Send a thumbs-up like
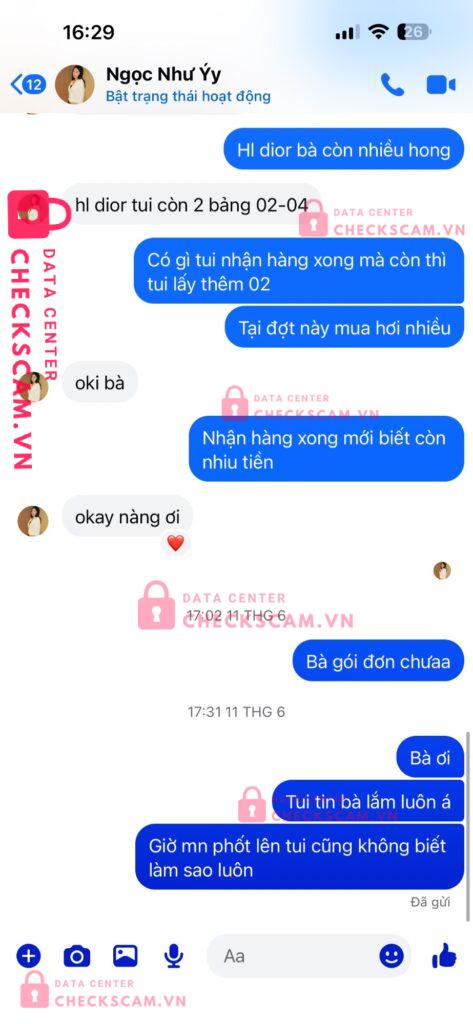The image size is (473, 1024). click(x=444, y=955)
